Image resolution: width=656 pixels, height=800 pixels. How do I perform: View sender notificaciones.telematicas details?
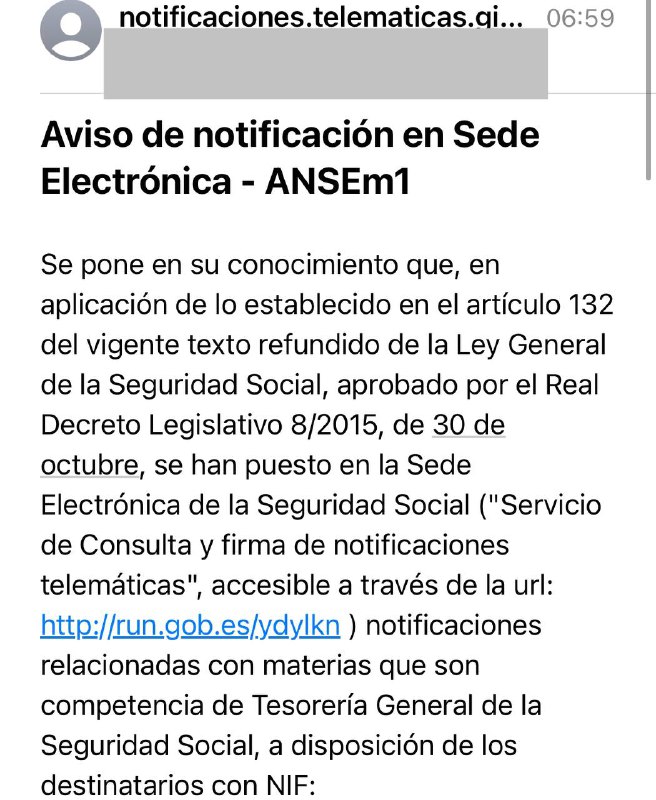[x=320, y=17]
